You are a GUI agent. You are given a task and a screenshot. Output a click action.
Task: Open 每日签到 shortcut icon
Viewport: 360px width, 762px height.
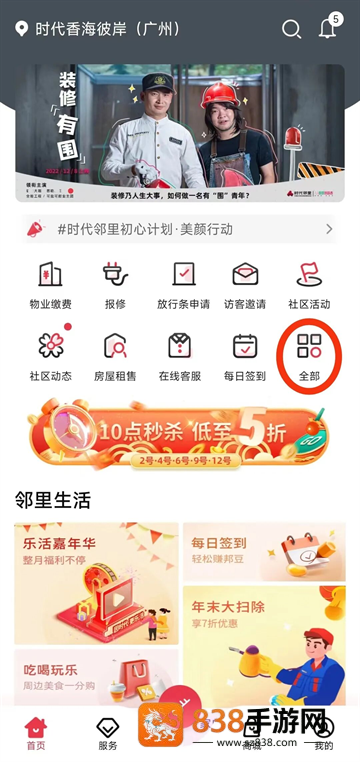pos(245,357)
